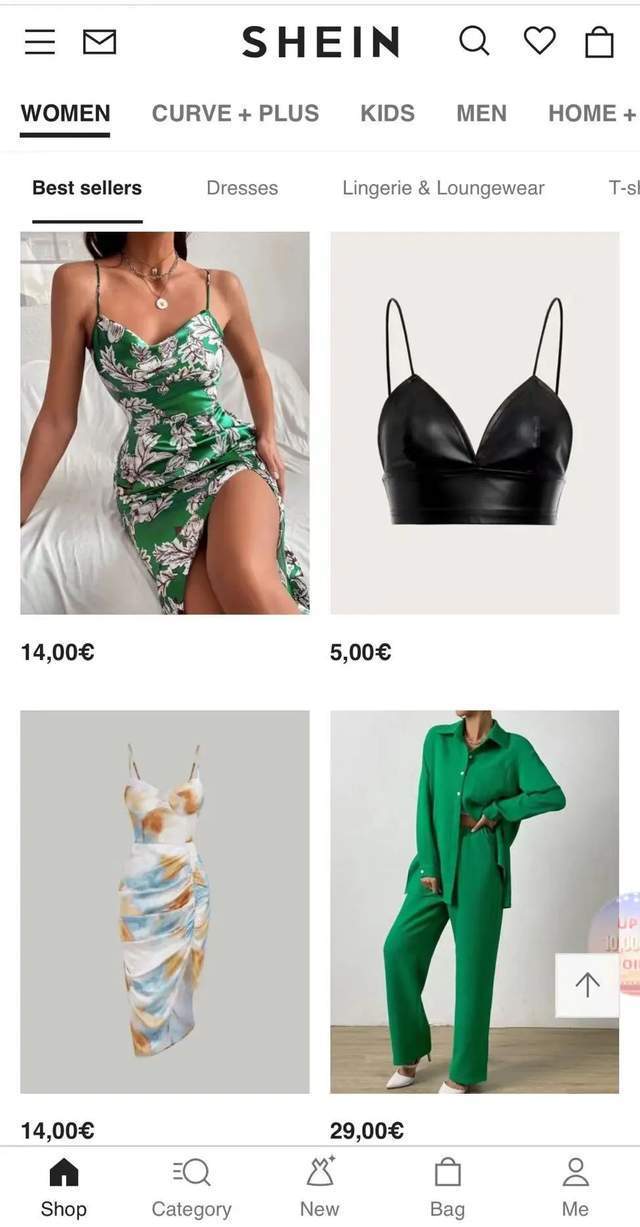Open the tie-dye ruched dress product
The width and height of the screenshot is (640, 1227).
click(165, 901)
